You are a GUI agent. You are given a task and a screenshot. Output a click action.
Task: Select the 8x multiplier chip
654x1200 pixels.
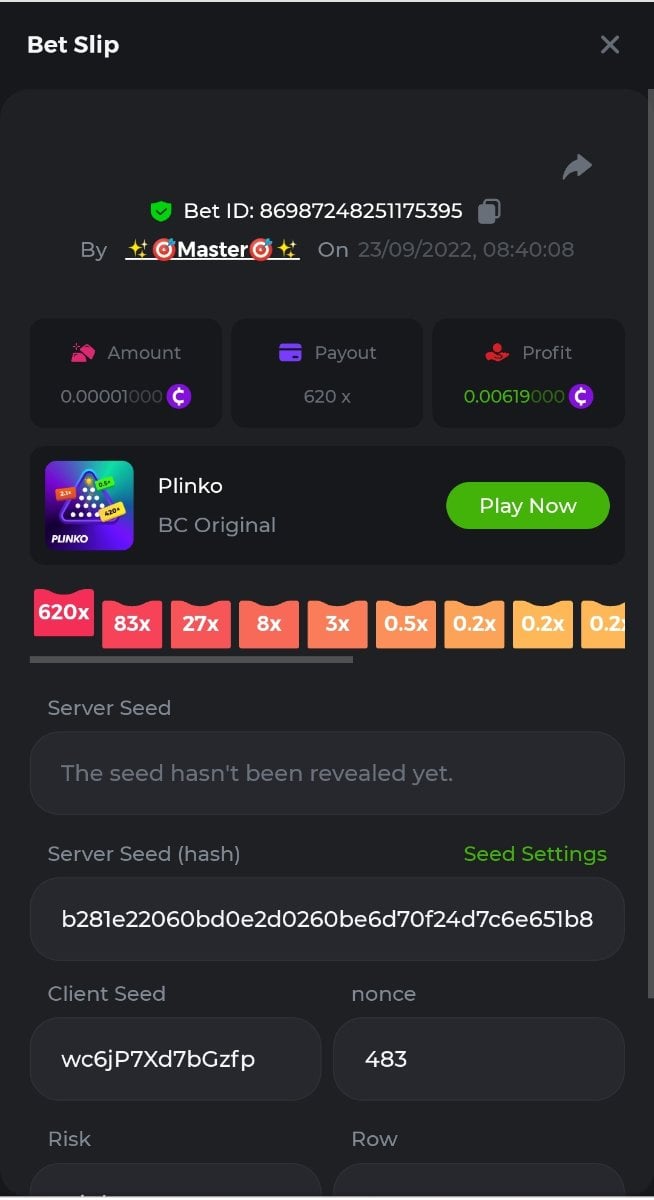point(269,624)
